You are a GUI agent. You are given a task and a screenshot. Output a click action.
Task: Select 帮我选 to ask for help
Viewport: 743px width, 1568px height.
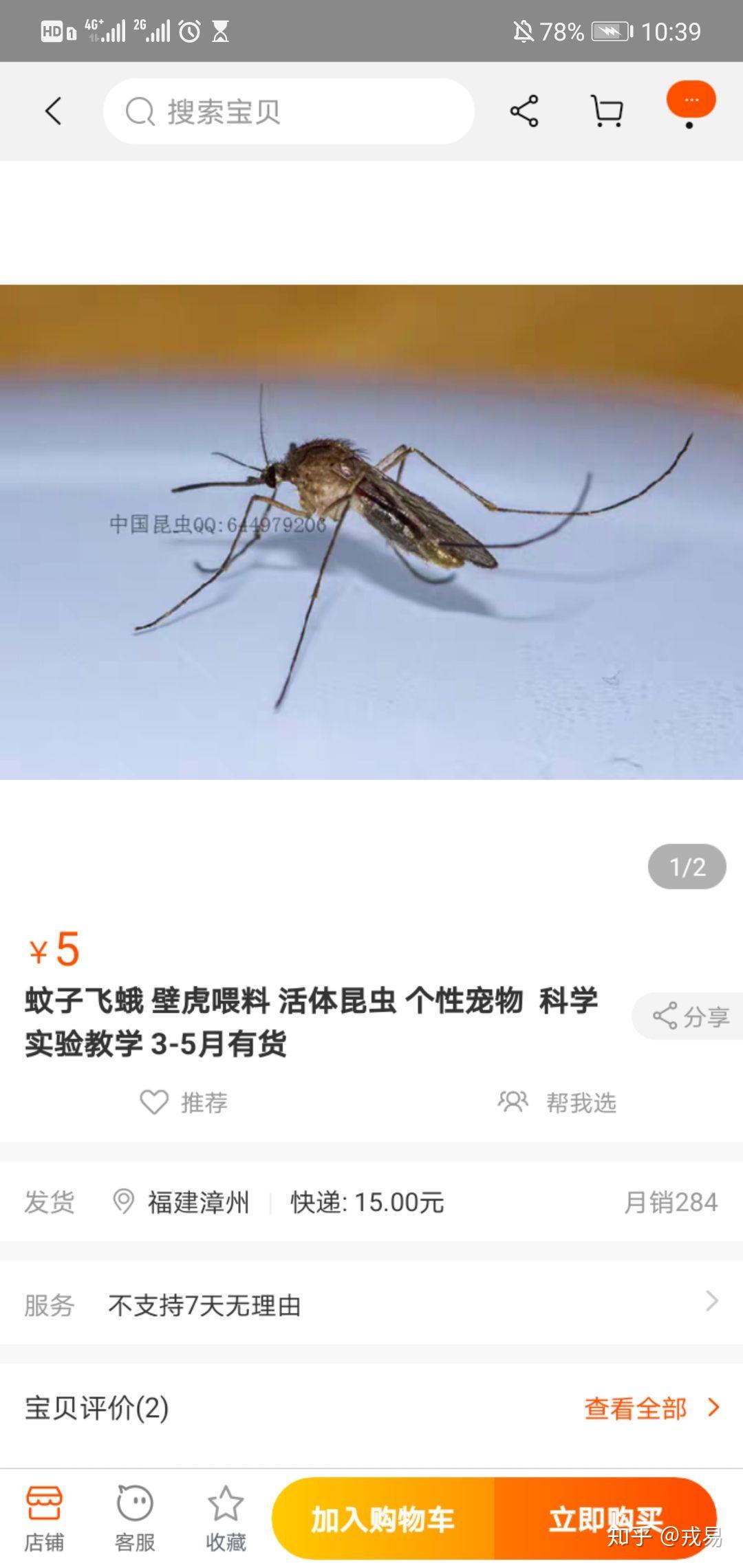557,1102
